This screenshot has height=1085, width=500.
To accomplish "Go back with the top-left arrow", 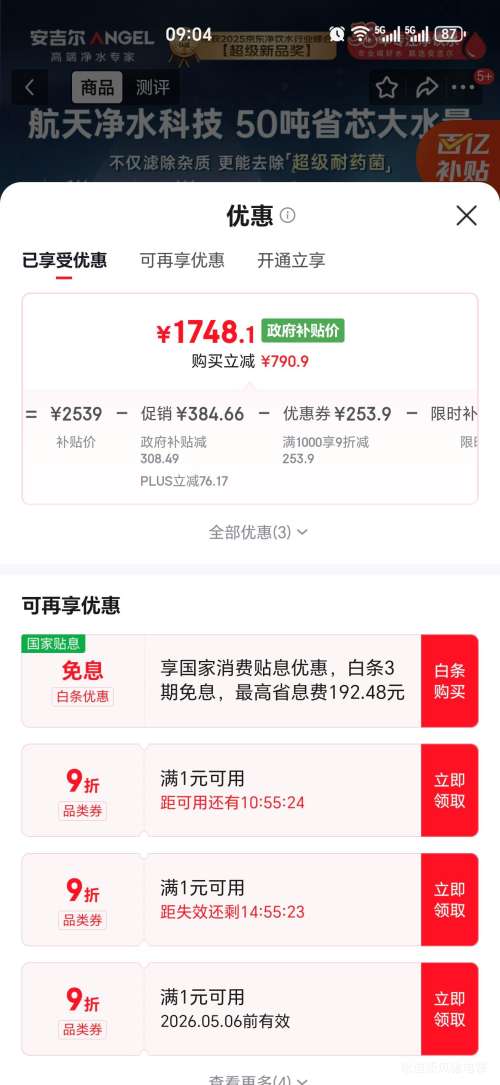I will click(30, 87).
